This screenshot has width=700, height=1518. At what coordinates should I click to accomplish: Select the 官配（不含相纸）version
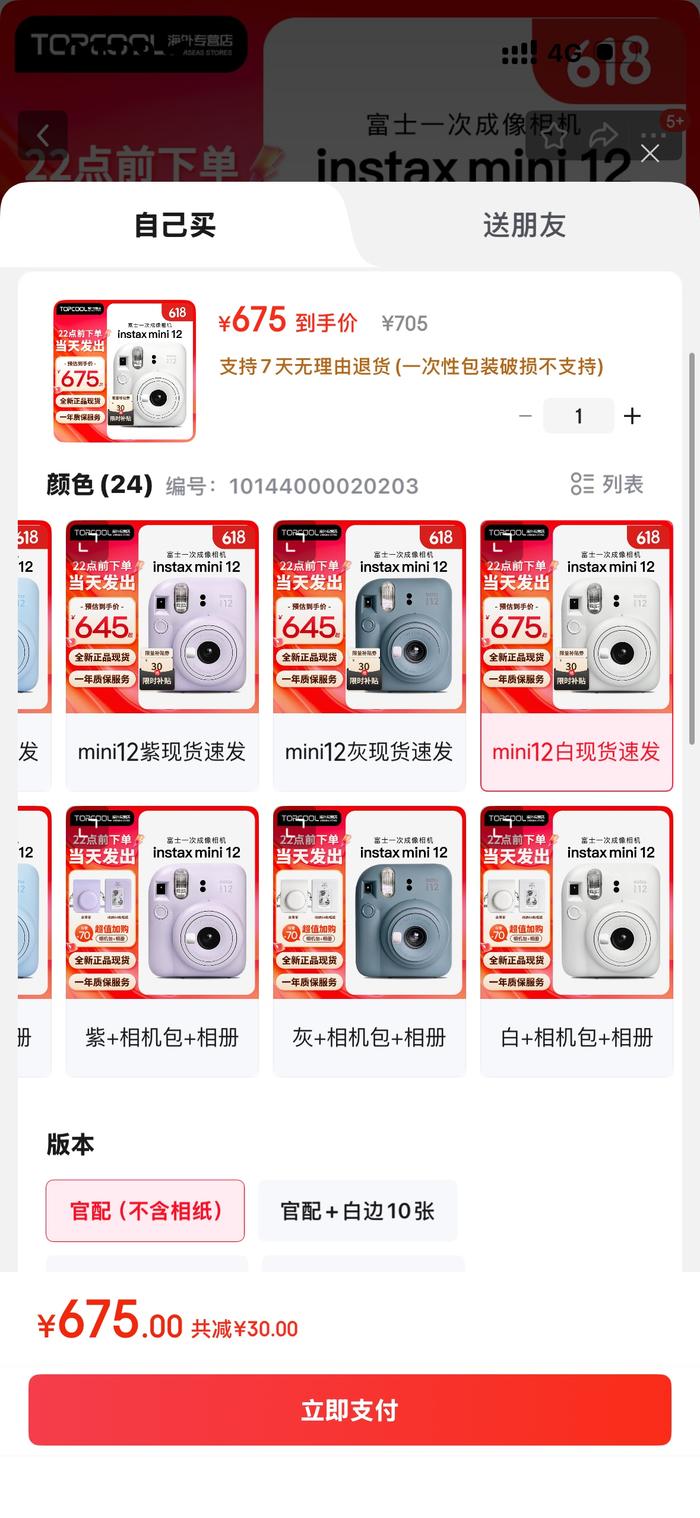145,1211
